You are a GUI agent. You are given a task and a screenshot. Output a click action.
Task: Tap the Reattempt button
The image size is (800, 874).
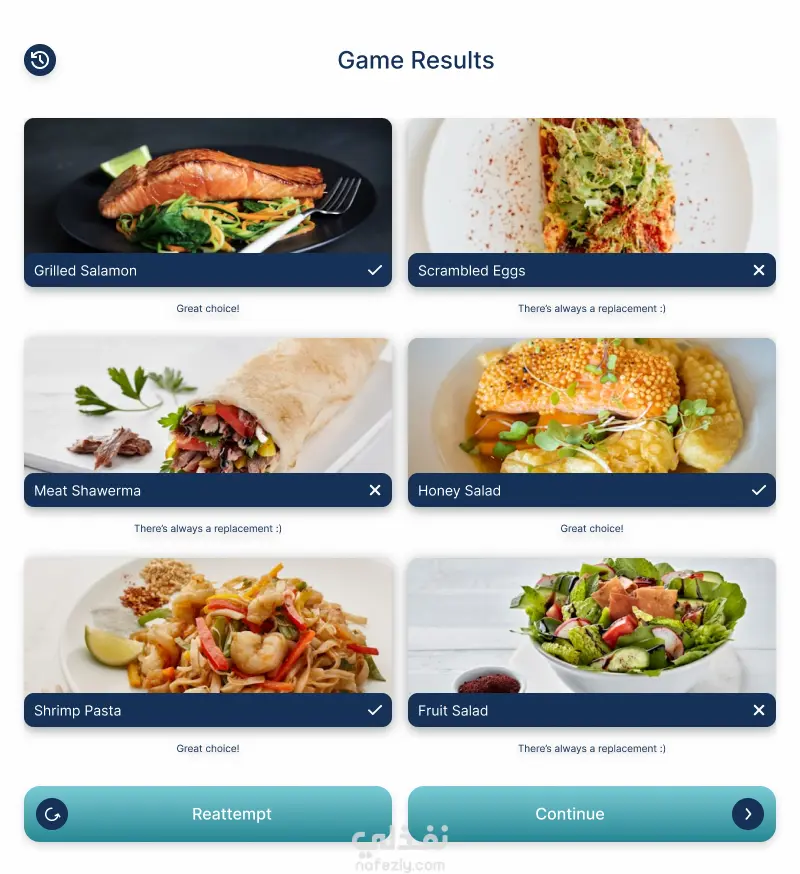pyautogui.click(x=208, y=814)
